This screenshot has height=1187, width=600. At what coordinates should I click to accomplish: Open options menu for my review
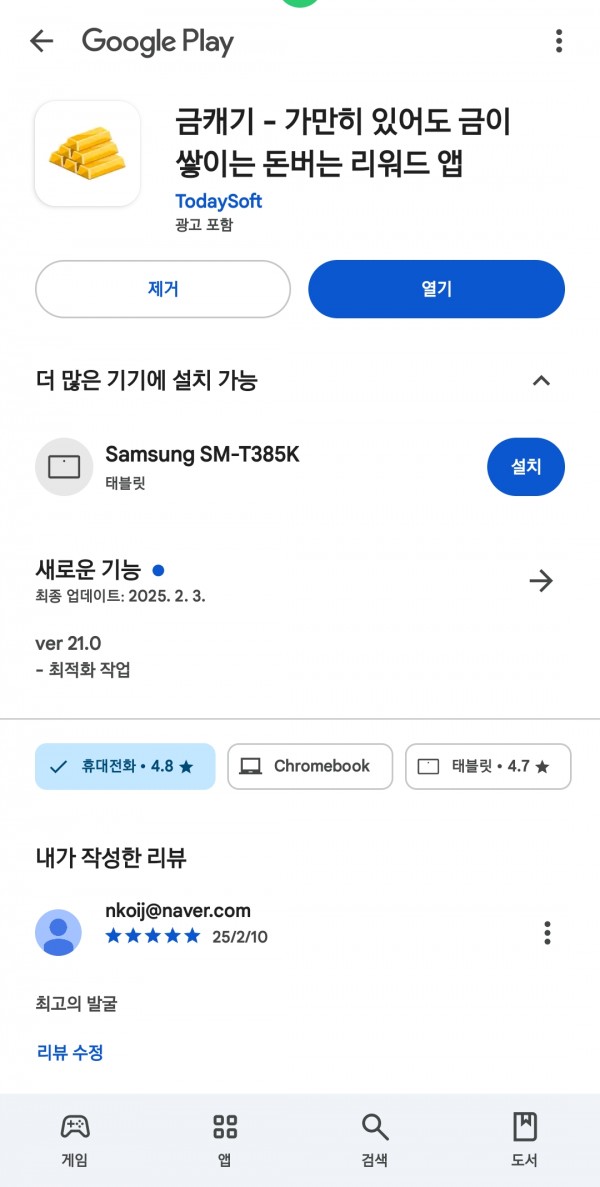coord(547,933)
